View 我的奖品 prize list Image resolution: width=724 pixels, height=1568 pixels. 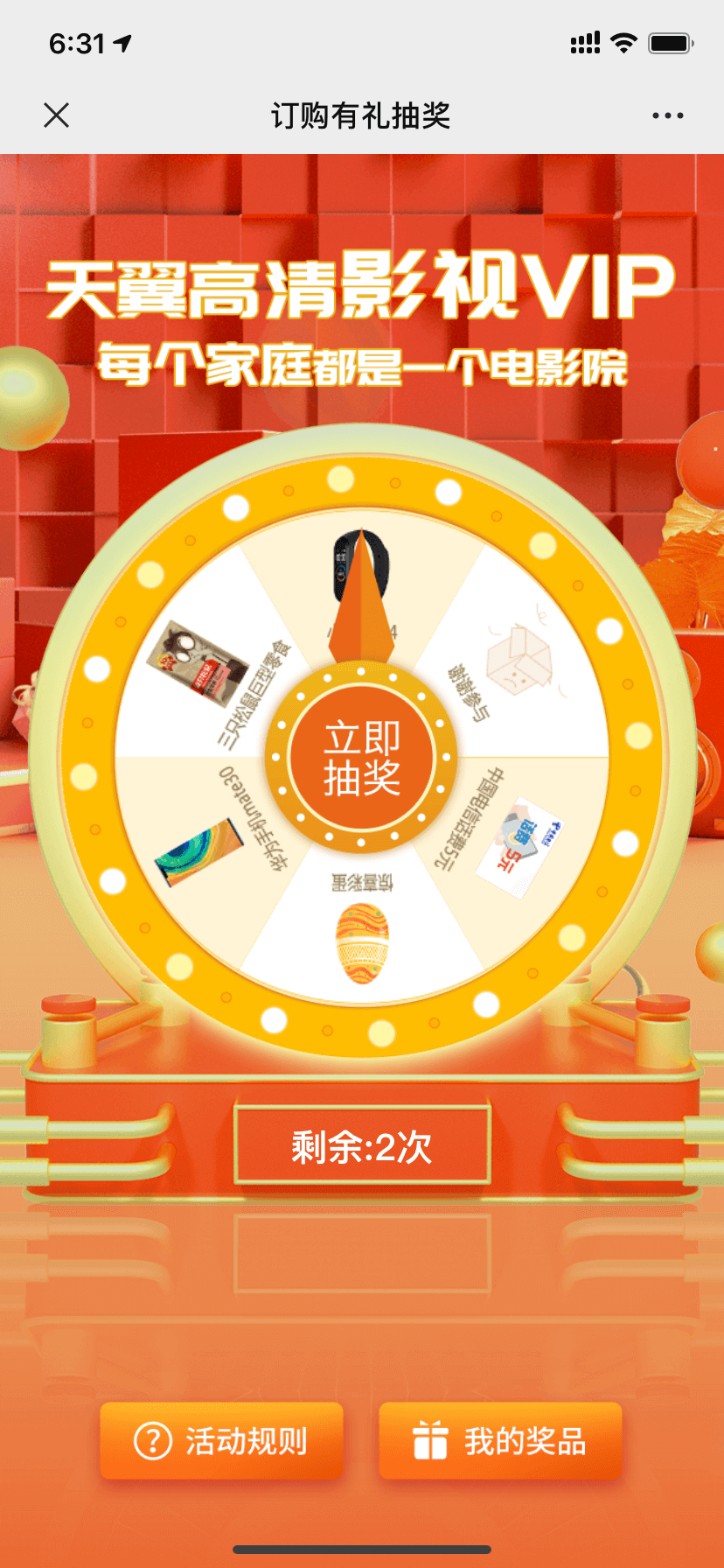click(500, 1440)
